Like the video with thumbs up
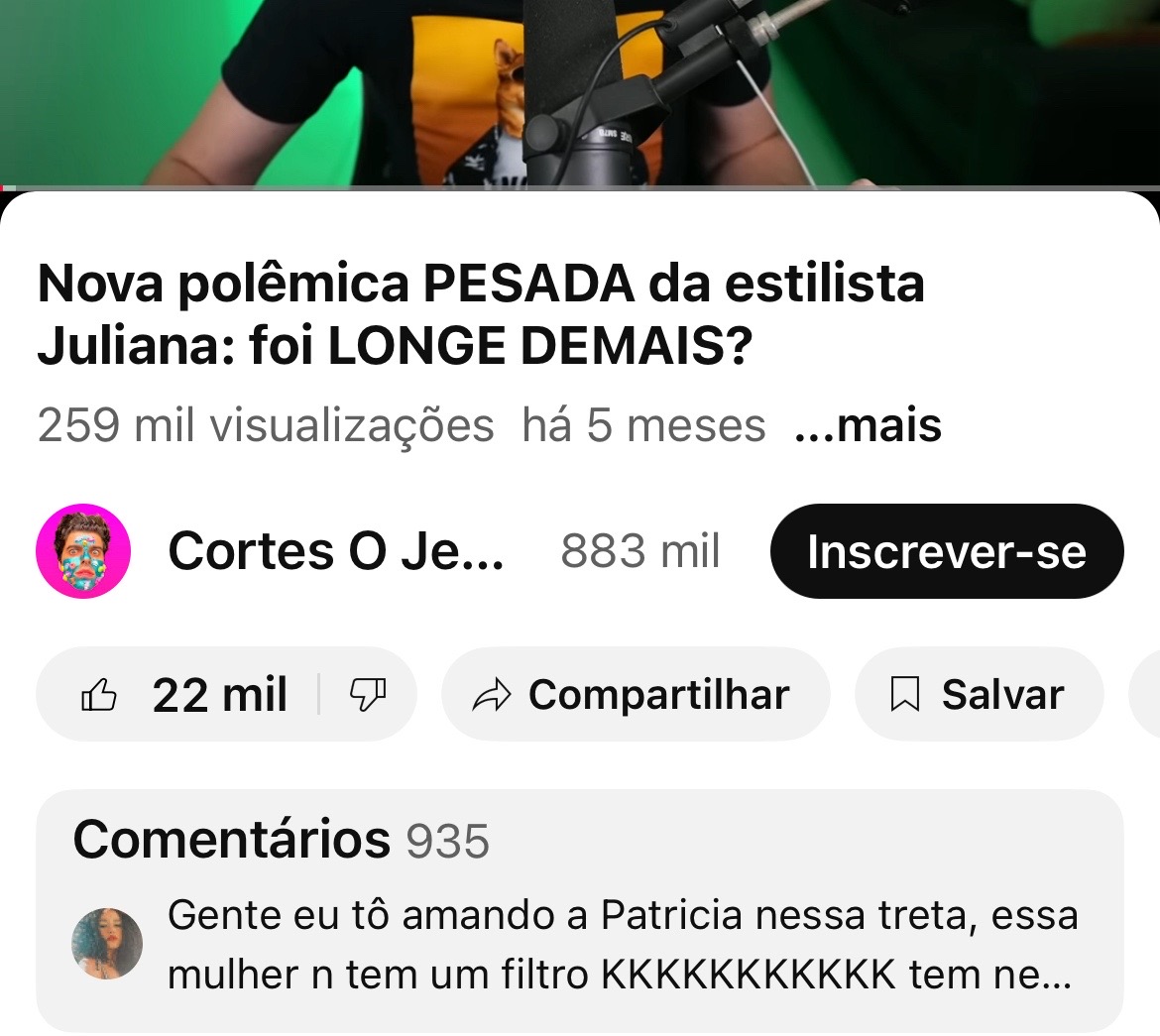Viewport: 1160px width, 1036px height. click(x=183, y=695)
